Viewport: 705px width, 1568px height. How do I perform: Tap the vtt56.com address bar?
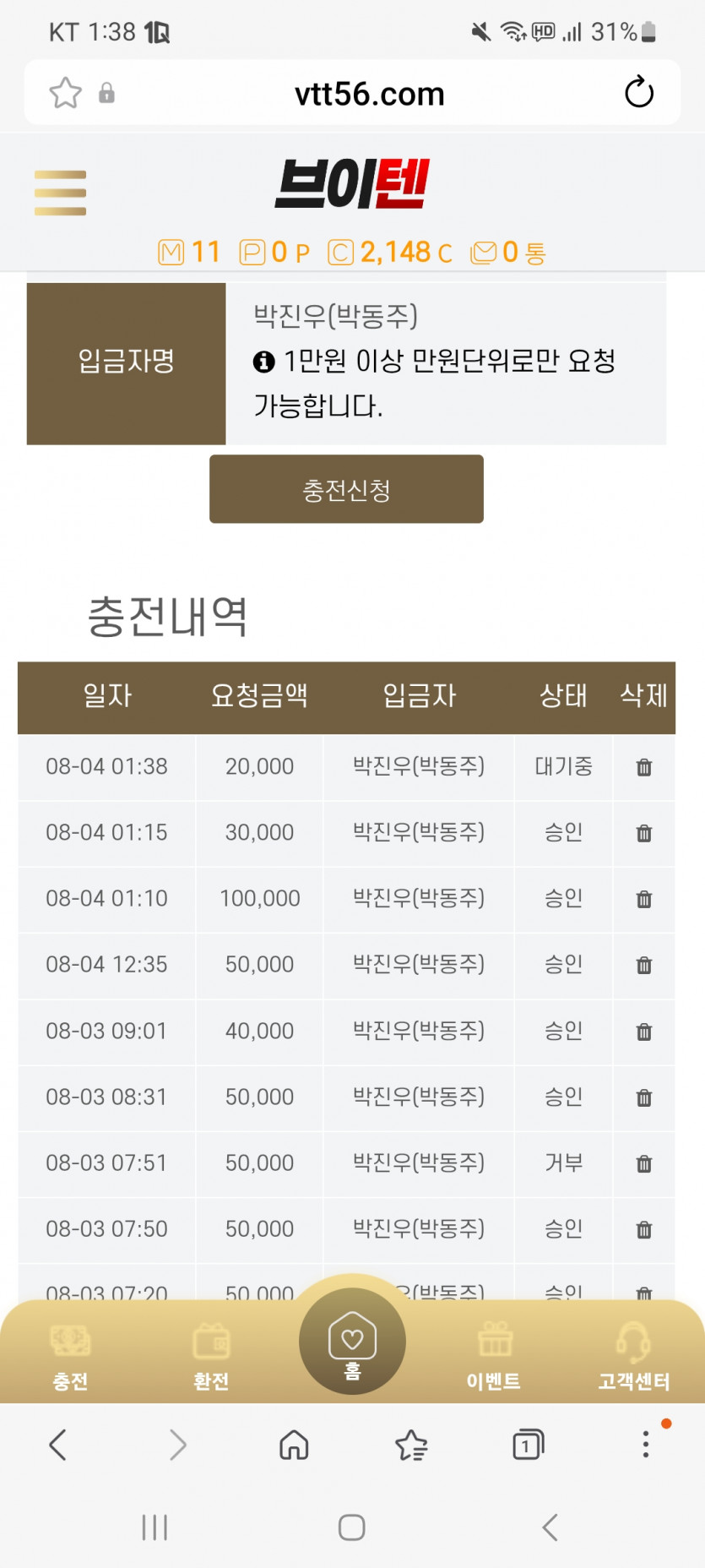[369, 94]
